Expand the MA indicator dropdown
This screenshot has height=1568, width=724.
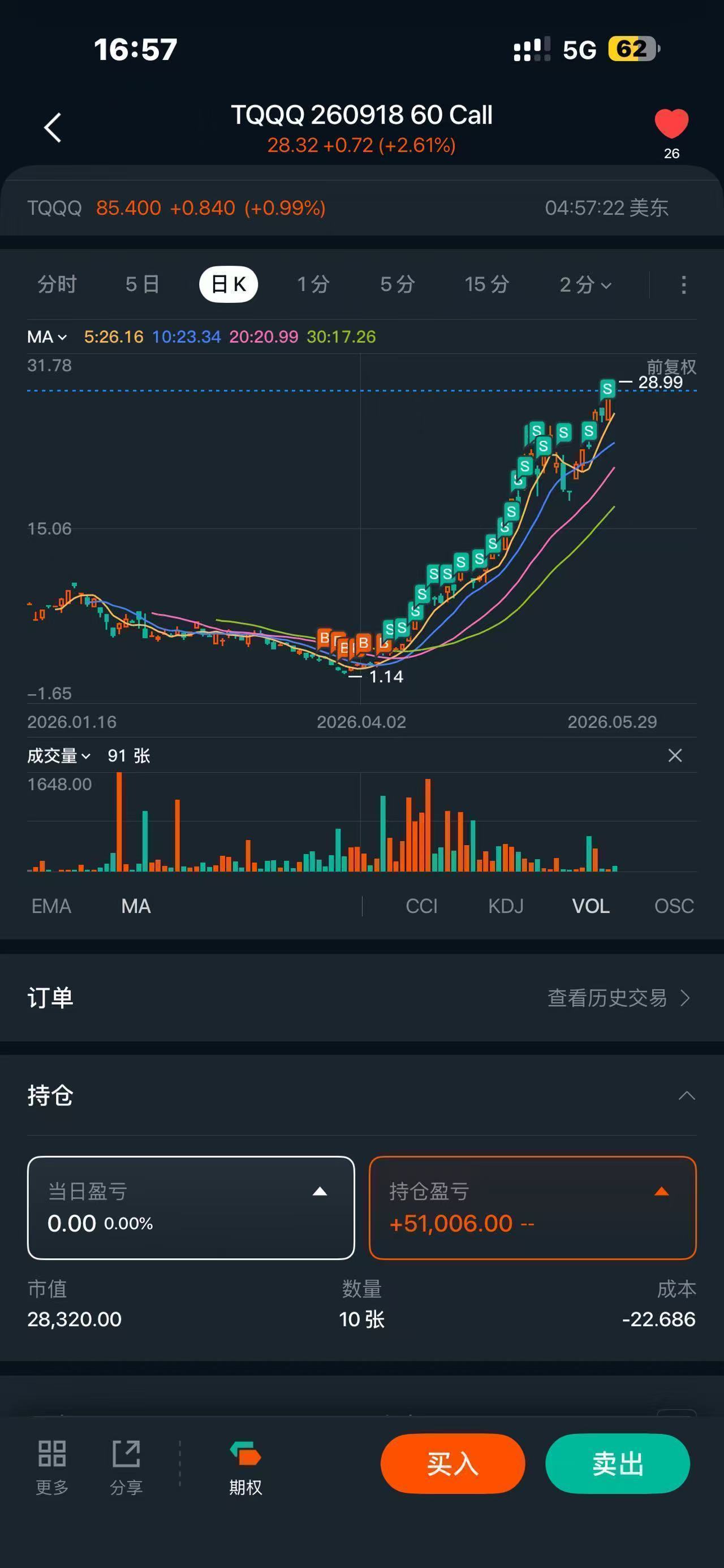click(x=47, y=337)
